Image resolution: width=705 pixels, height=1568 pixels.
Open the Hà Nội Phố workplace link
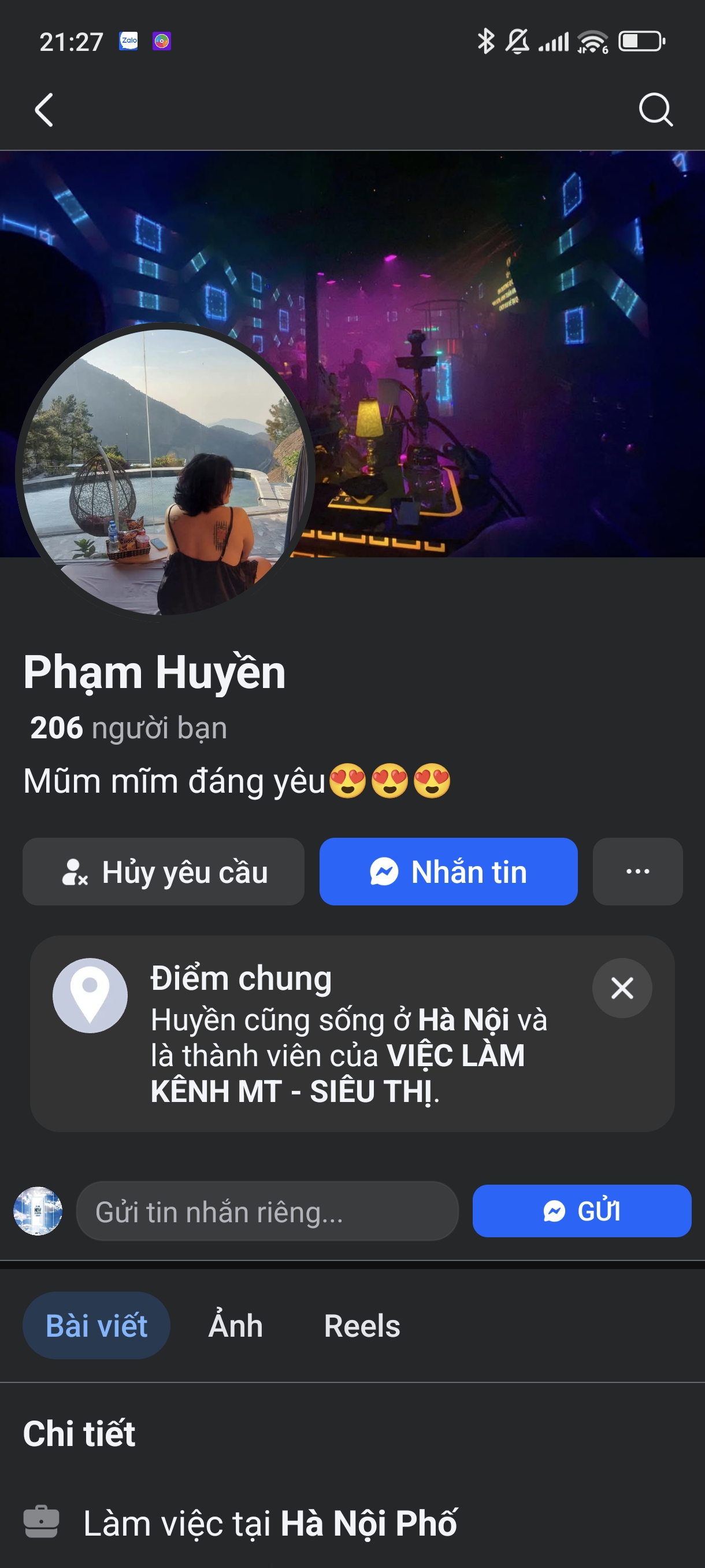pyautogui.click(x=368, y=1523)
